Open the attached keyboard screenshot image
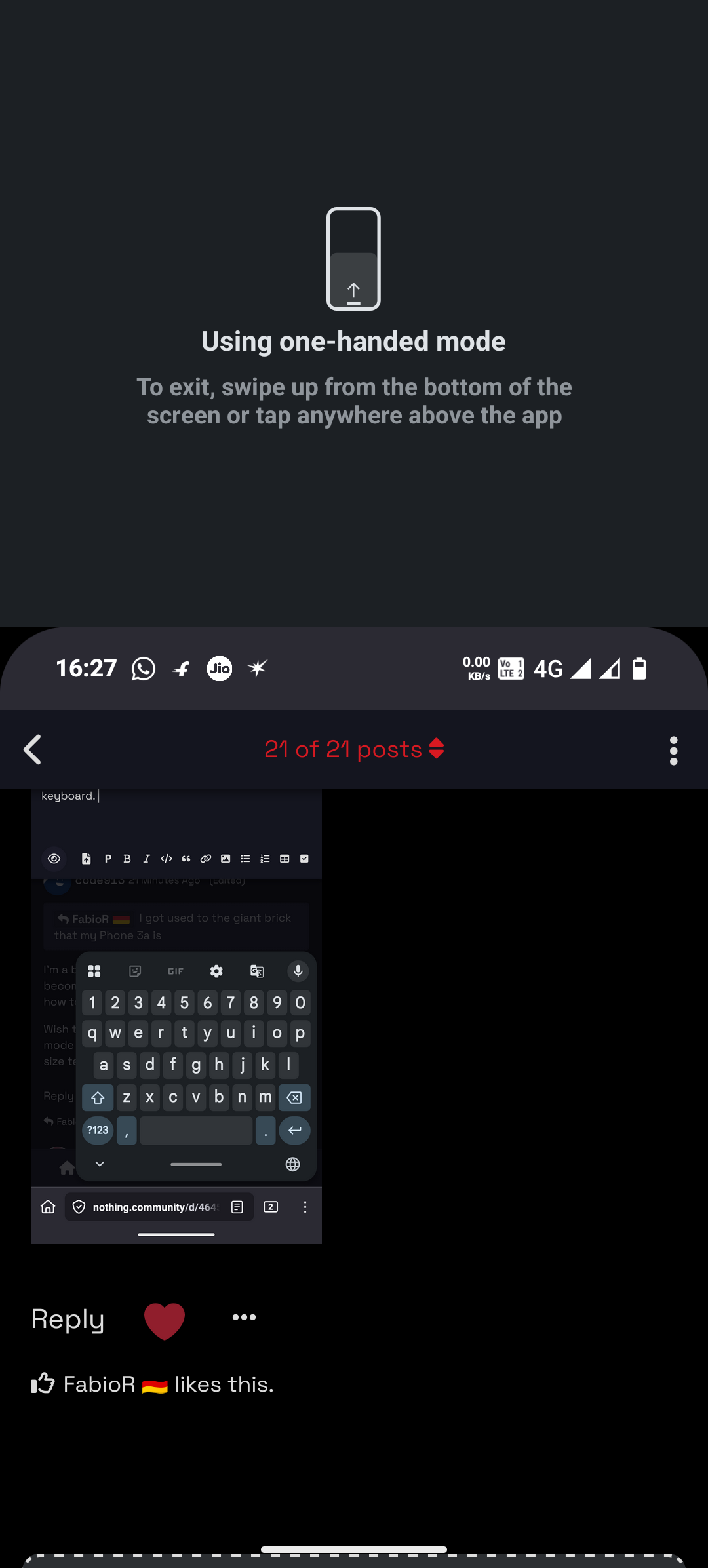 [176, 1016]
